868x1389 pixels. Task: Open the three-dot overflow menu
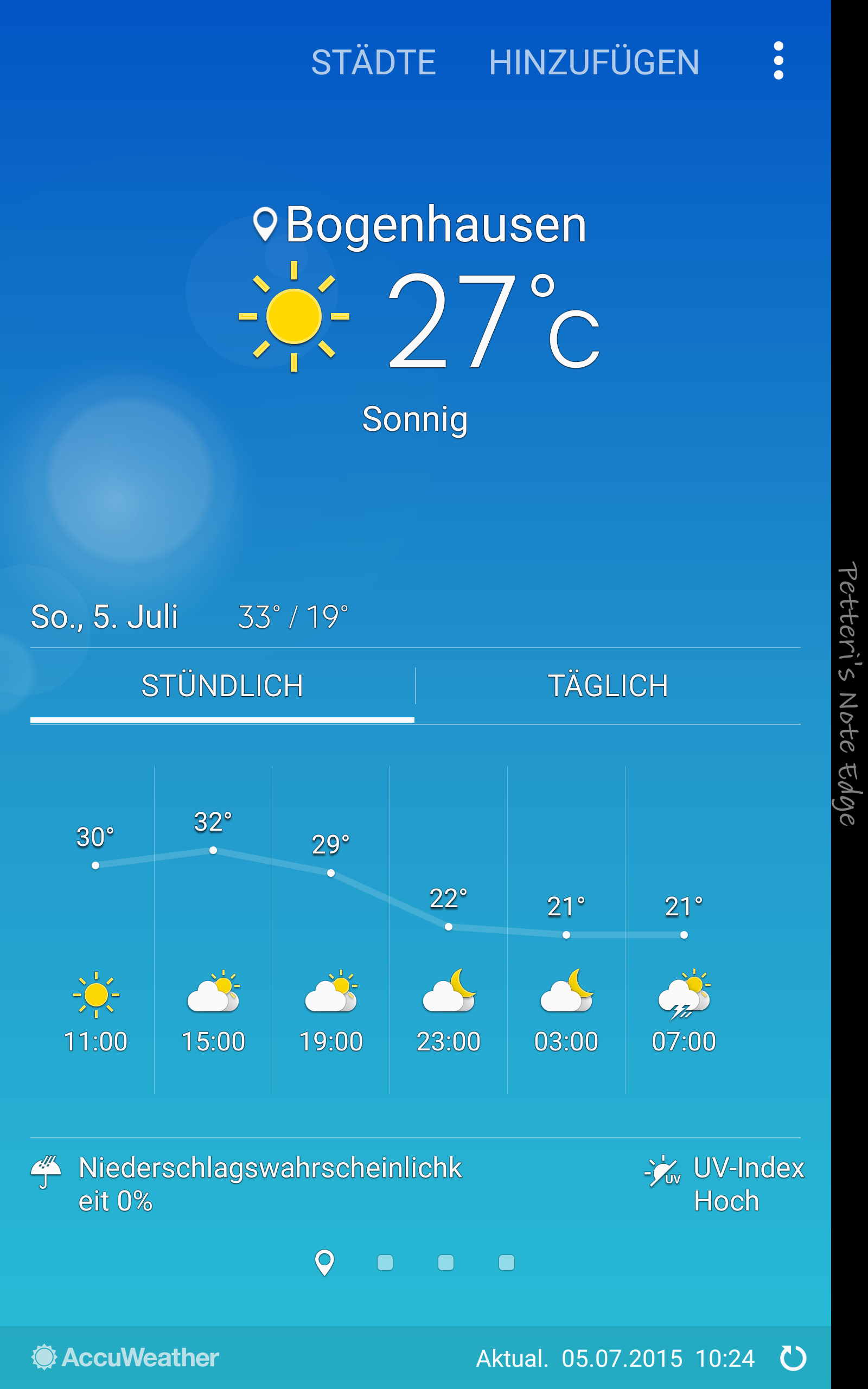(778, 60)
